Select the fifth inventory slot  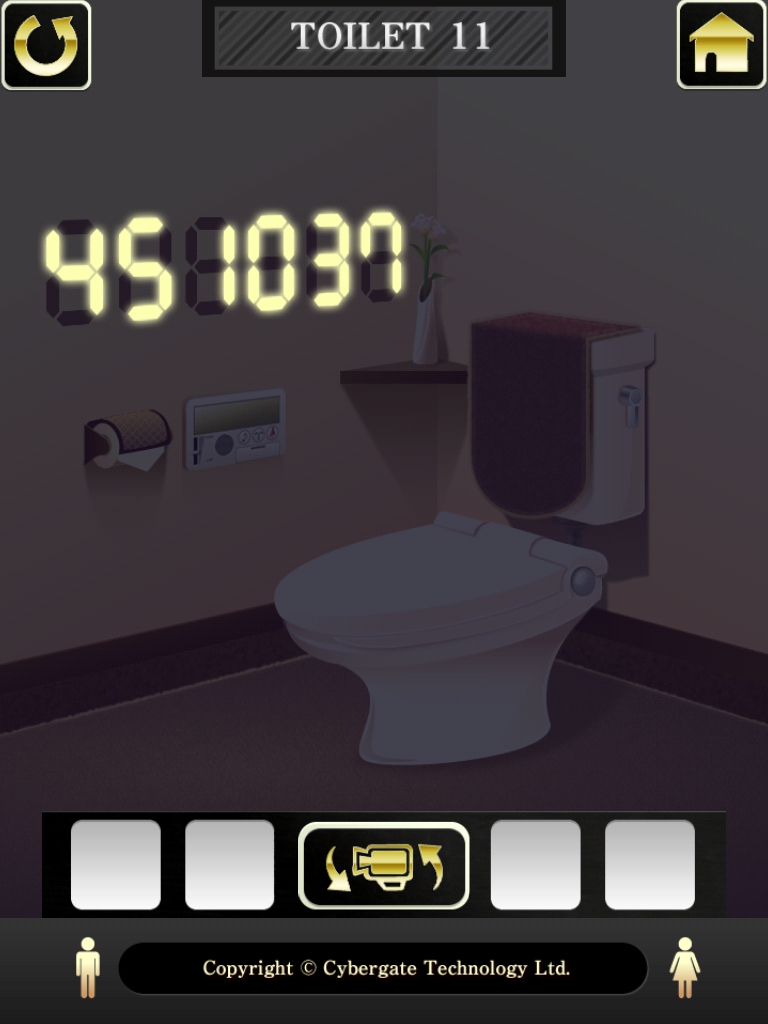coord(650,865)
